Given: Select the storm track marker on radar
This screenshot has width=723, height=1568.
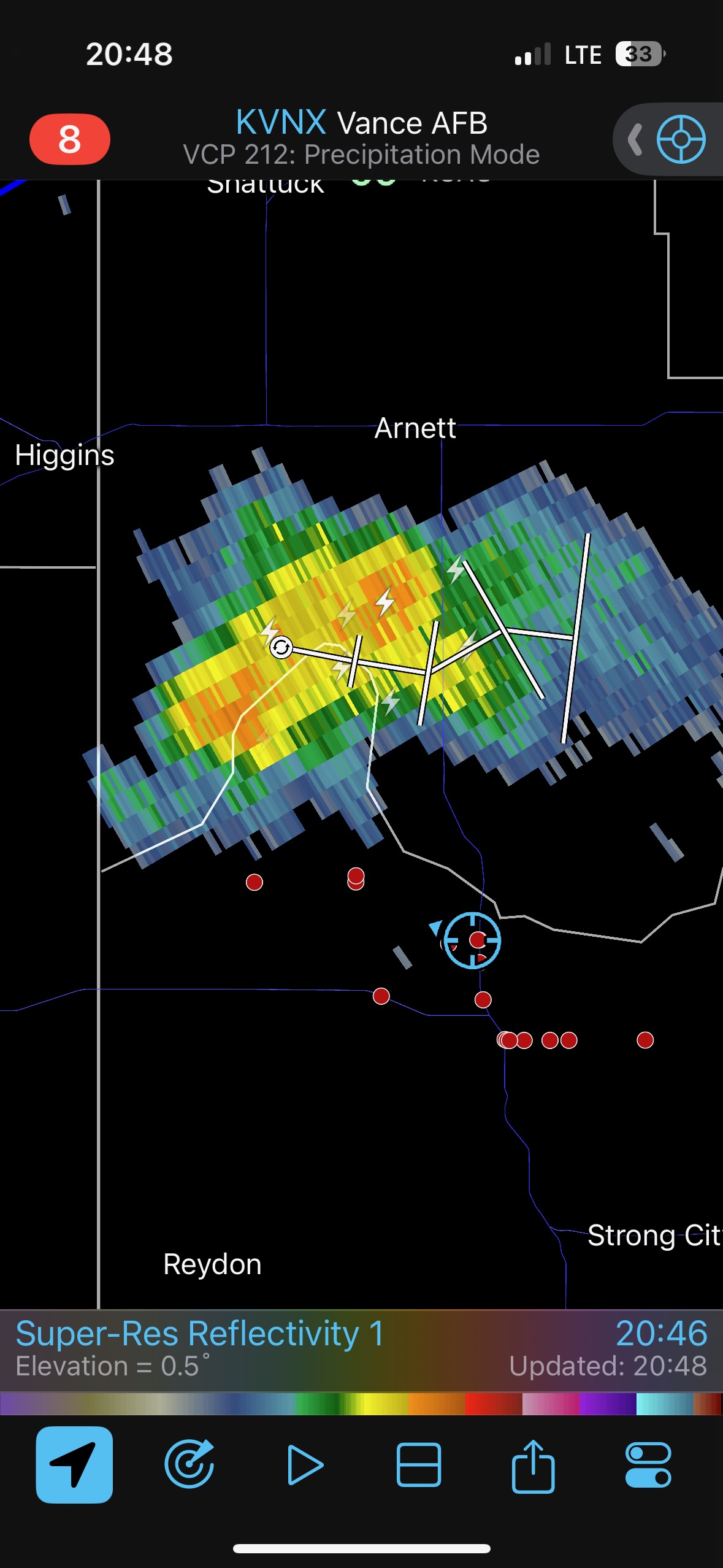Looking at the screenshot, I should pyautogui.click(x=281, y=647).
